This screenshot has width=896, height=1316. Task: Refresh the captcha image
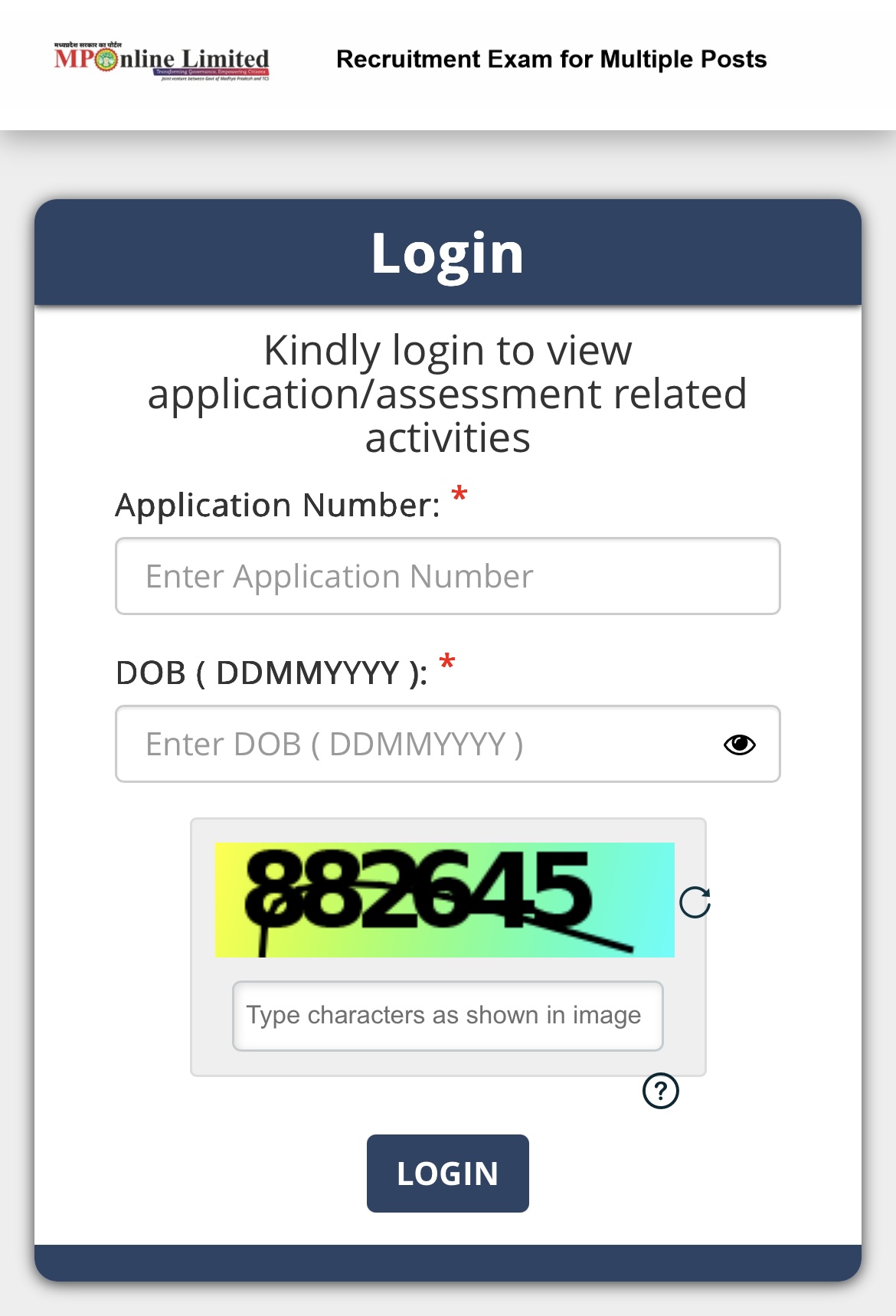695,902
